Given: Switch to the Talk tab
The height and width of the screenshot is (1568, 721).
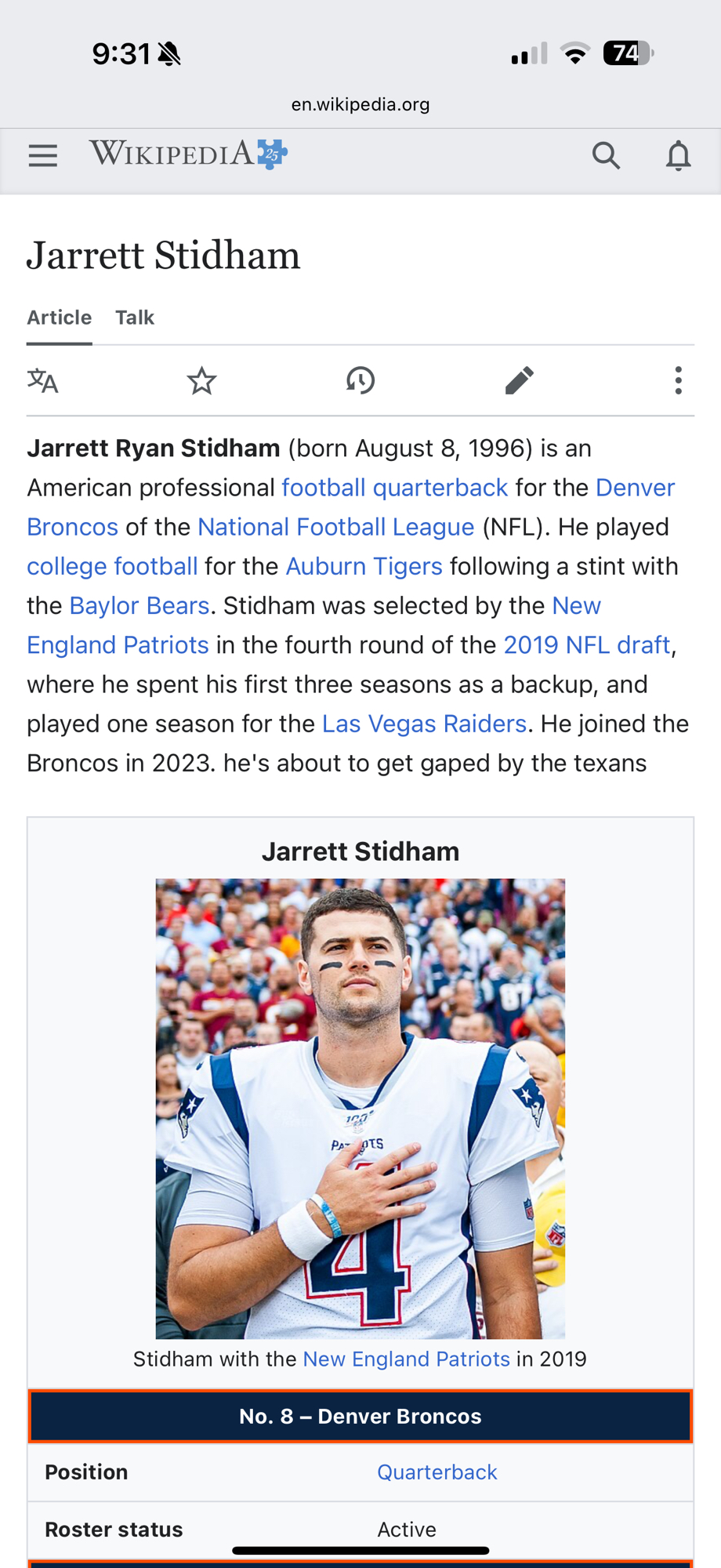Looking at the screenshot, I should (x=135, y=318).
